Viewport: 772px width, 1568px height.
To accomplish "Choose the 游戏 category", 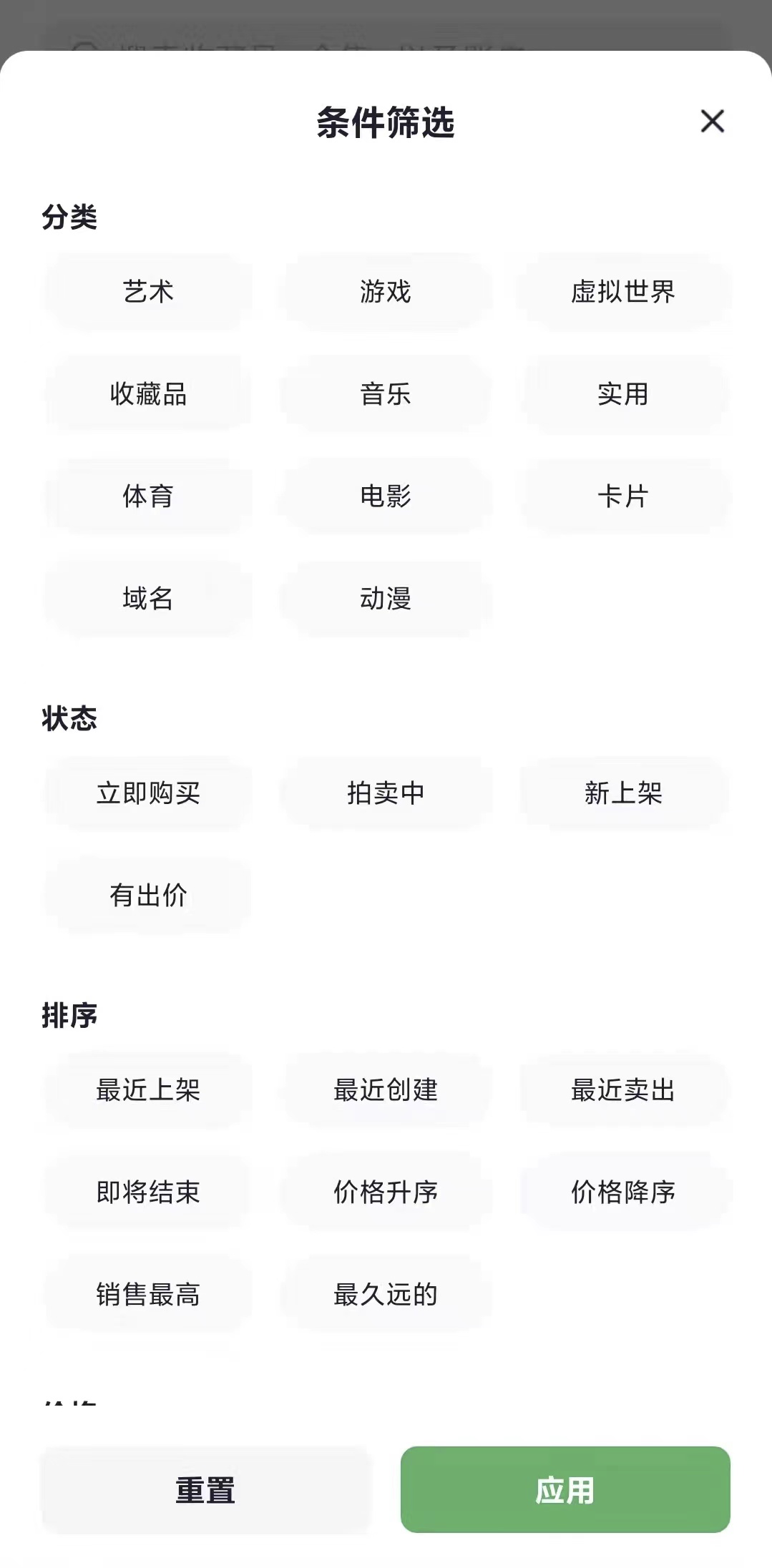I will 386,292.
